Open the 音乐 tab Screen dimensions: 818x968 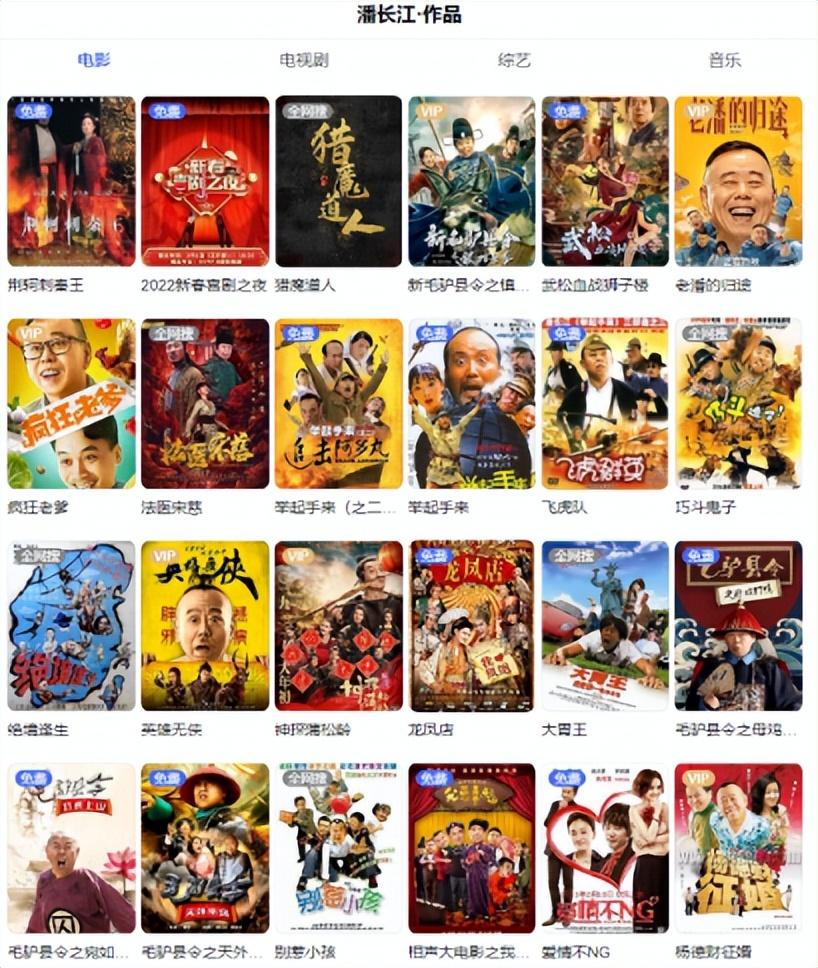[x=725, y=60]
